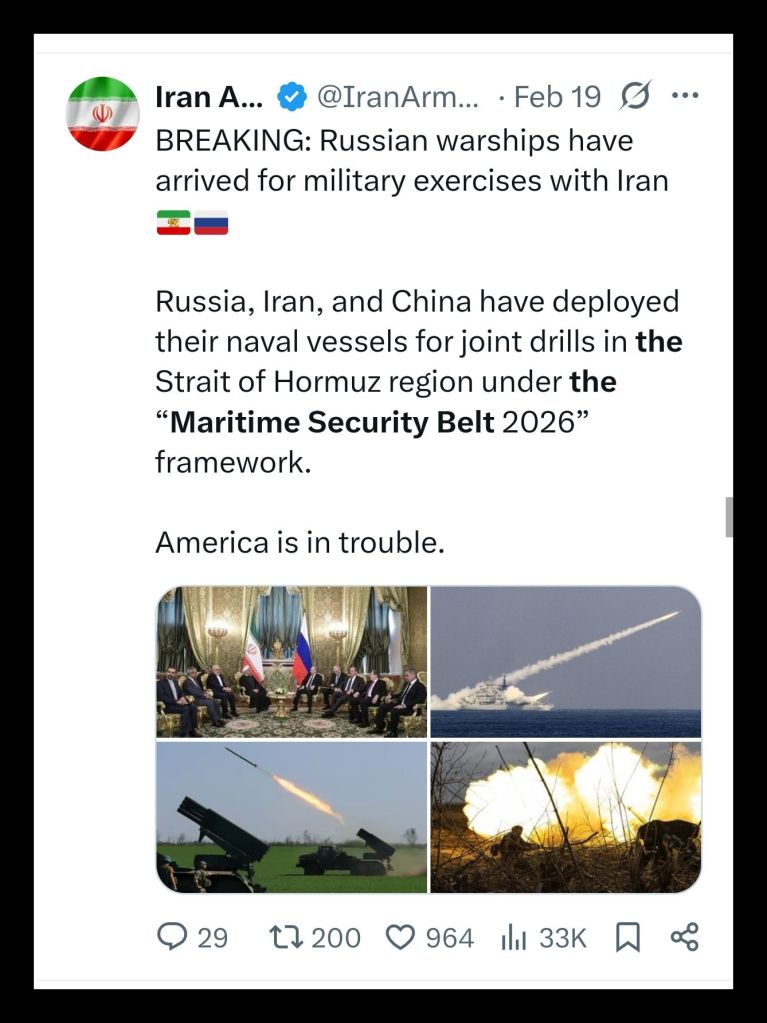Bookmark this post
Viewport: 767px width, 1023px height.
coord(627,937)
